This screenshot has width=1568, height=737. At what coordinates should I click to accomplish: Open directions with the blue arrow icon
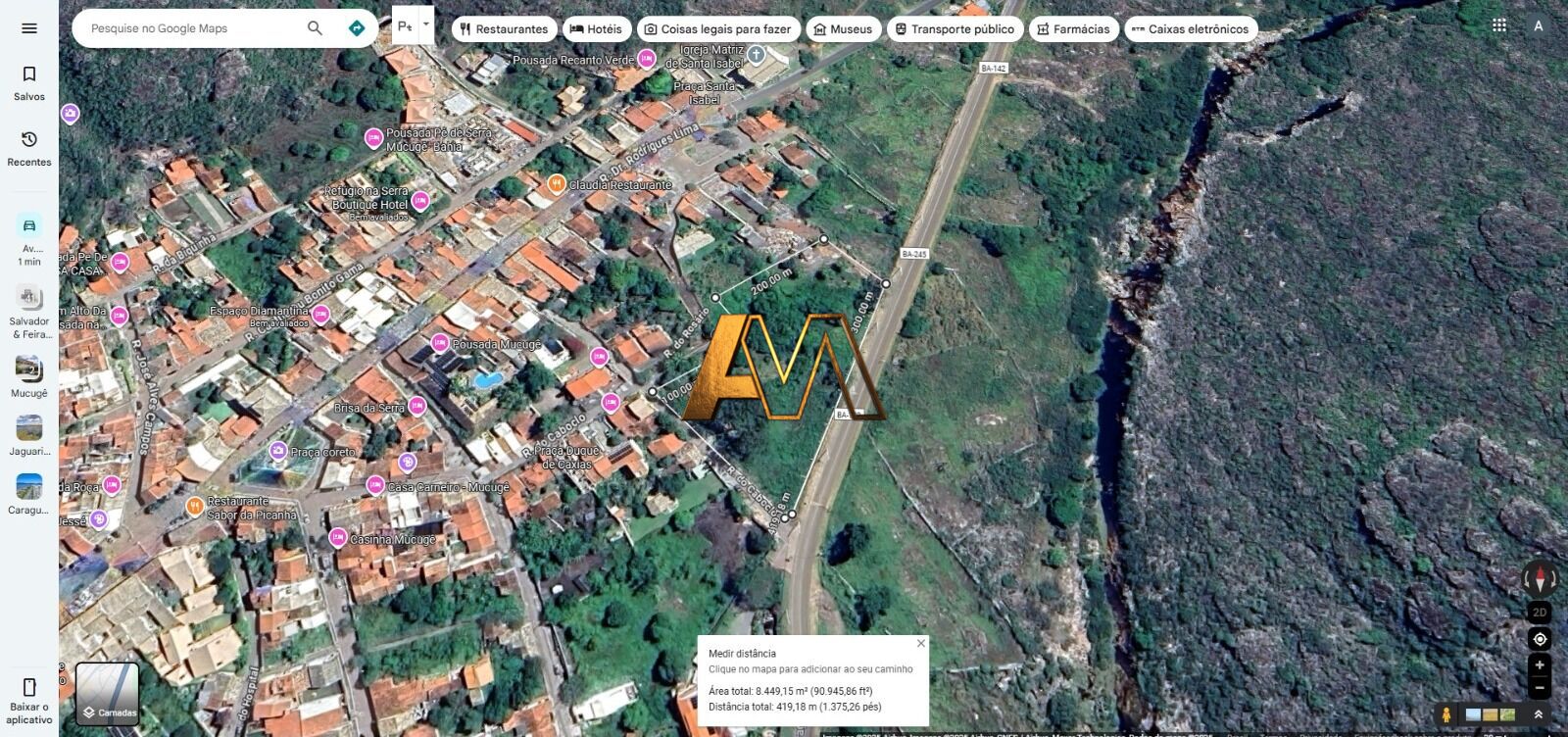point(357,28)
